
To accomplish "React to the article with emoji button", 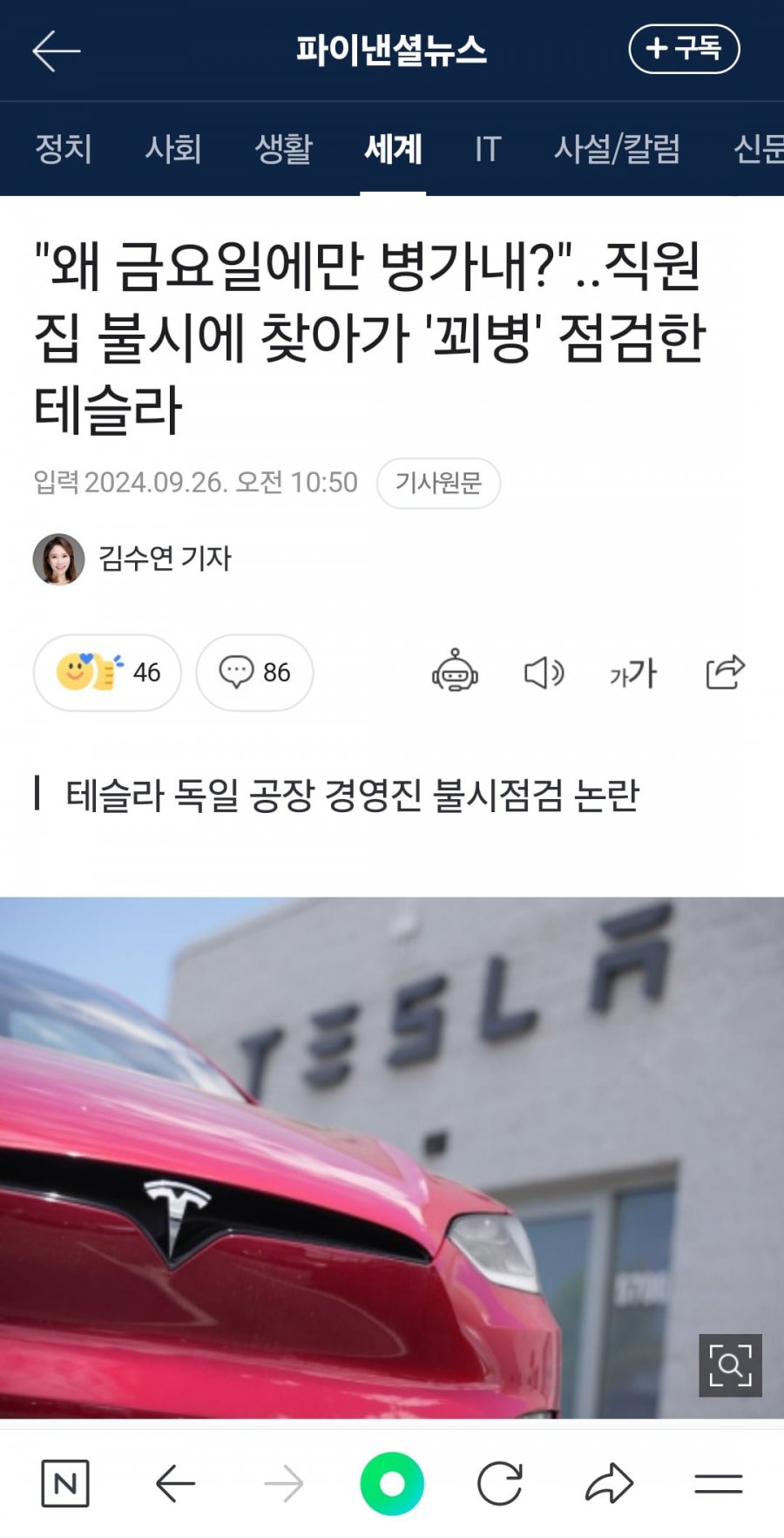I will [x=107, y=673].
